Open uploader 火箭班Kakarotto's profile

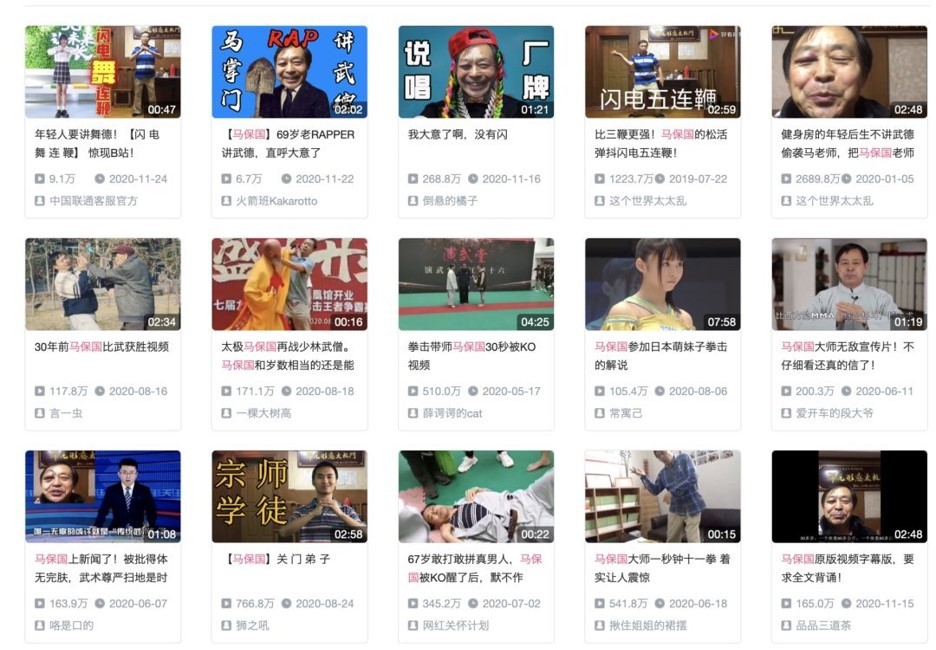[x=276, y=201]
